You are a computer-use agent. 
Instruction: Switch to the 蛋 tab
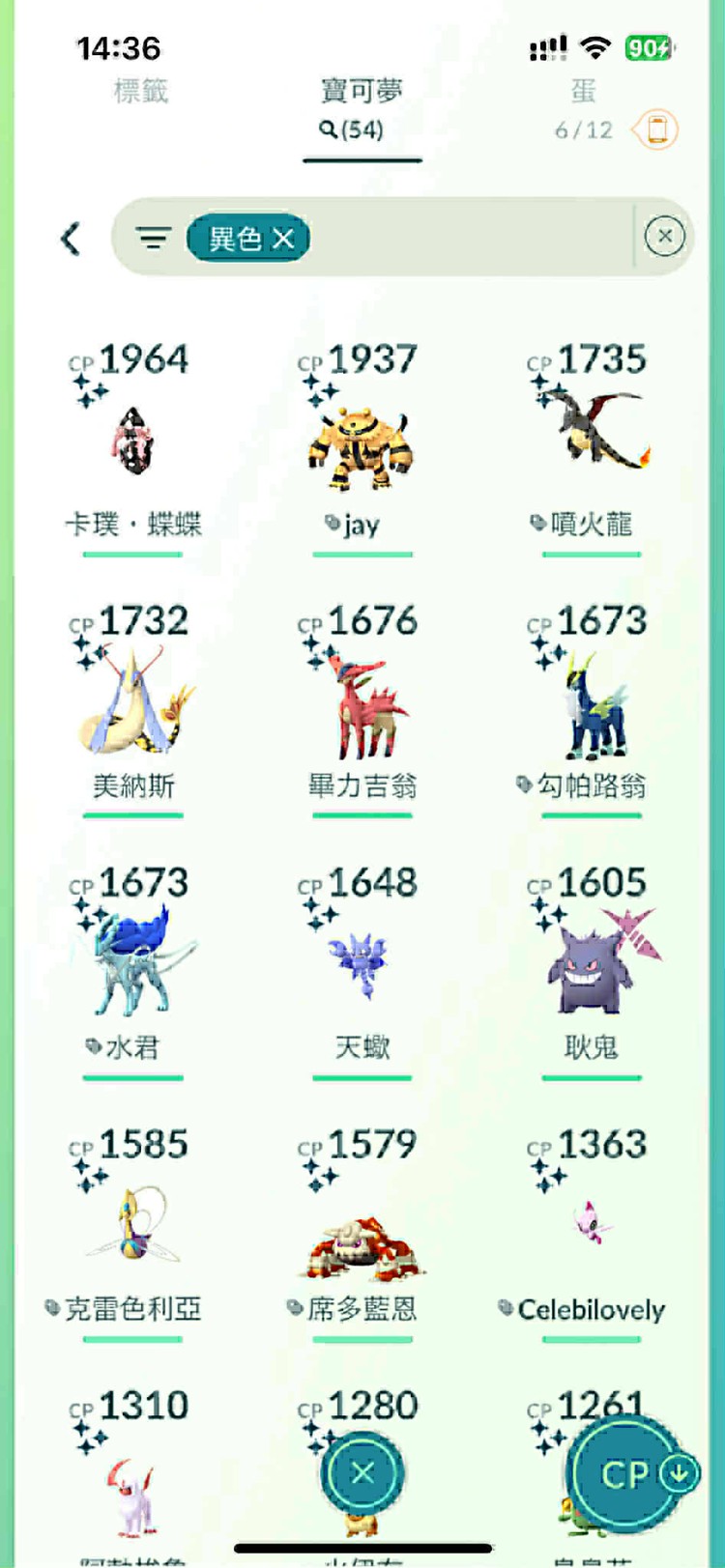583,92
